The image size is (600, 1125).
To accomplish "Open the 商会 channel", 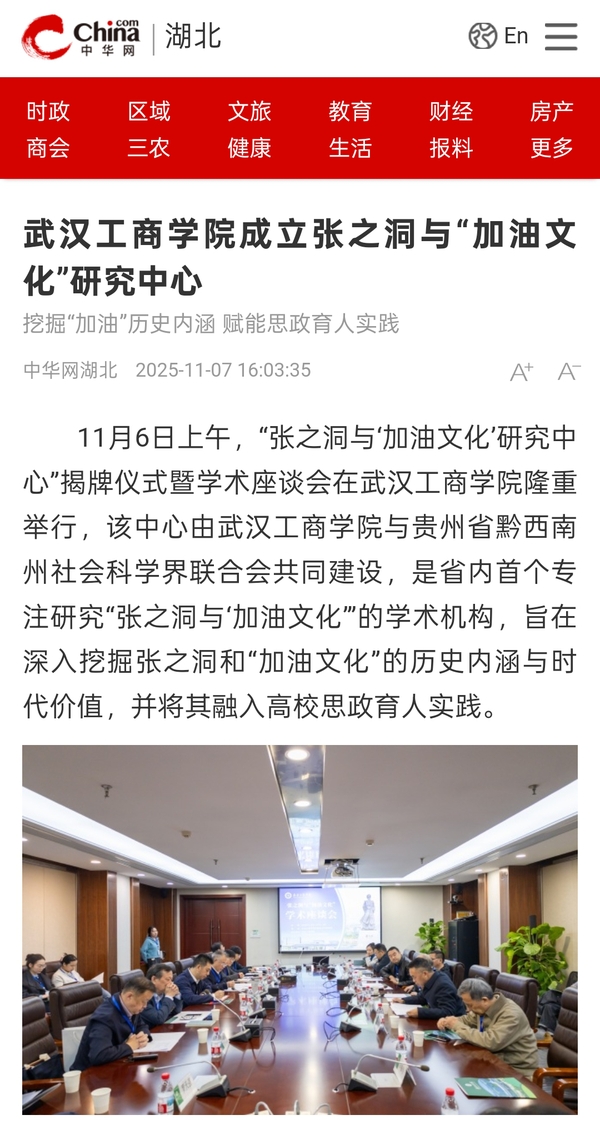I will point(48,148).
